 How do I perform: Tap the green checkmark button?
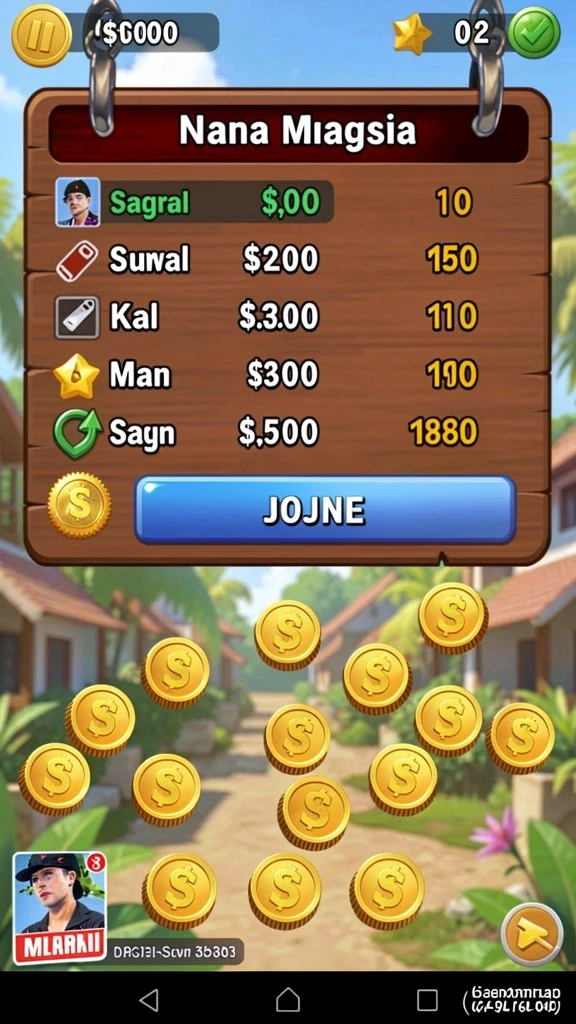534,32
